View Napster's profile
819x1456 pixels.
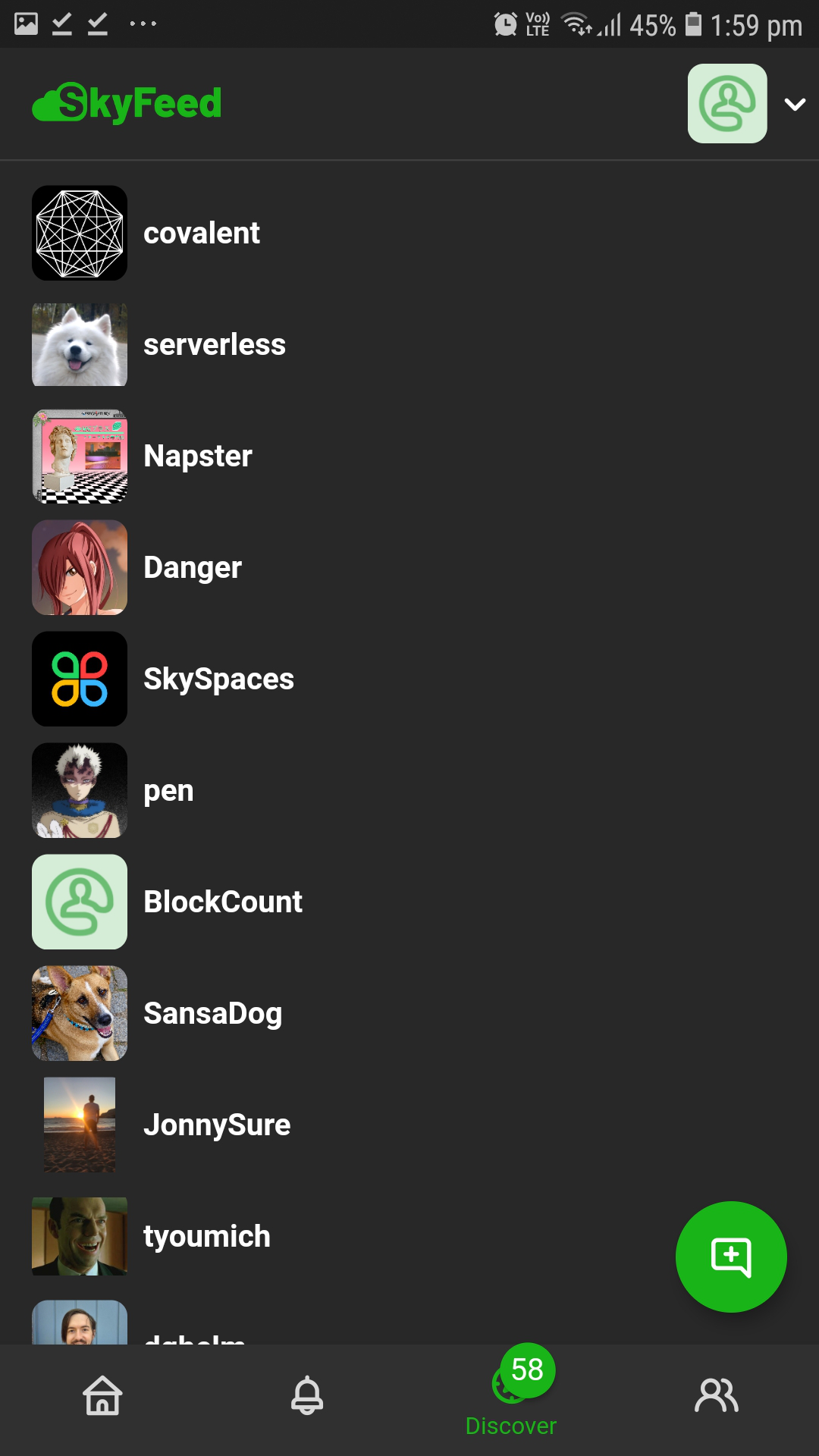(x=197, y=457)
